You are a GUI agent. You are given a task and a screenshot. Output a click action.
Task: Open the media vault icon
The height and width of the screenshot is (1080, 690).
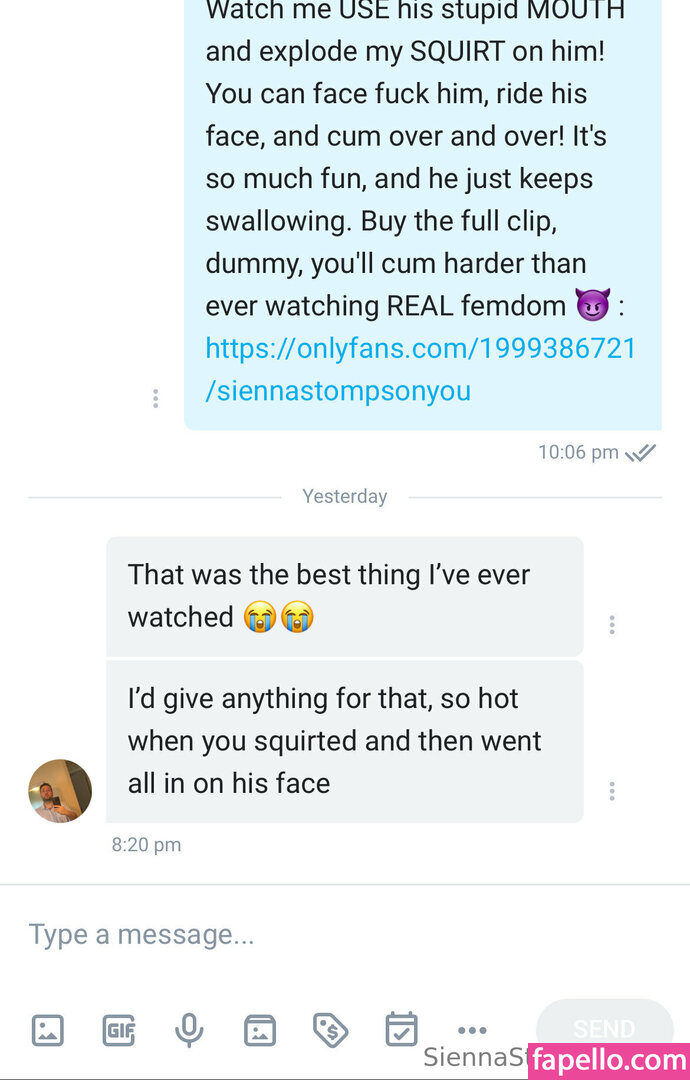[x=260, y=1029]
